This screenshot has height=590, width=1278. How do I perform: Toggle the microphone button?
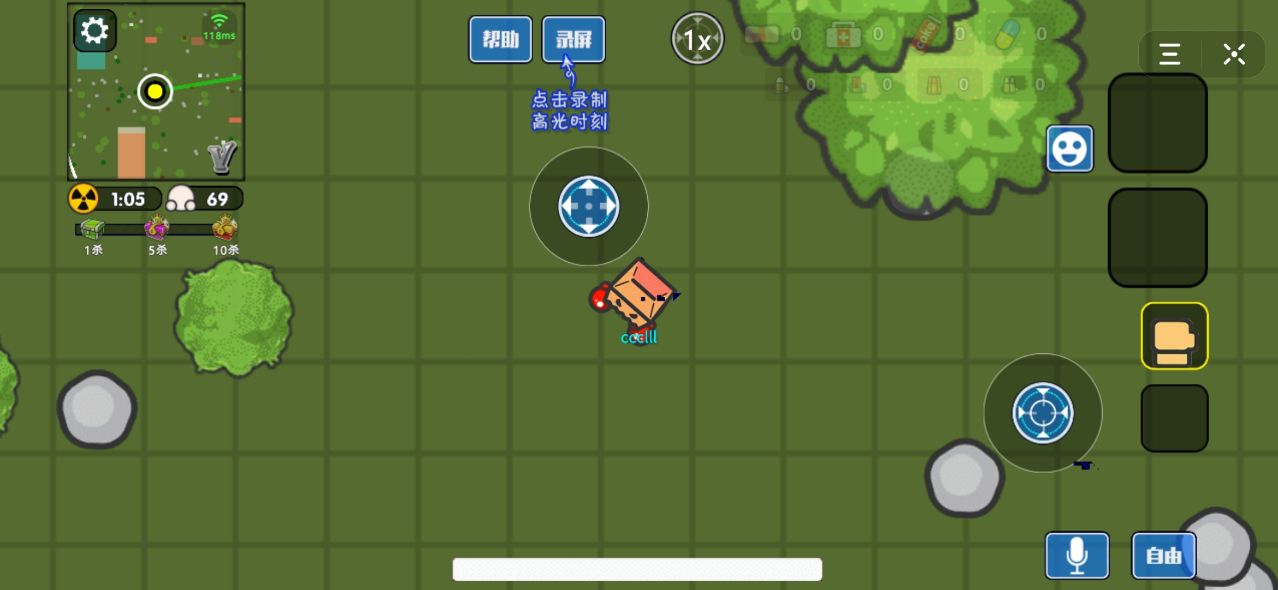click(1077, 555)
